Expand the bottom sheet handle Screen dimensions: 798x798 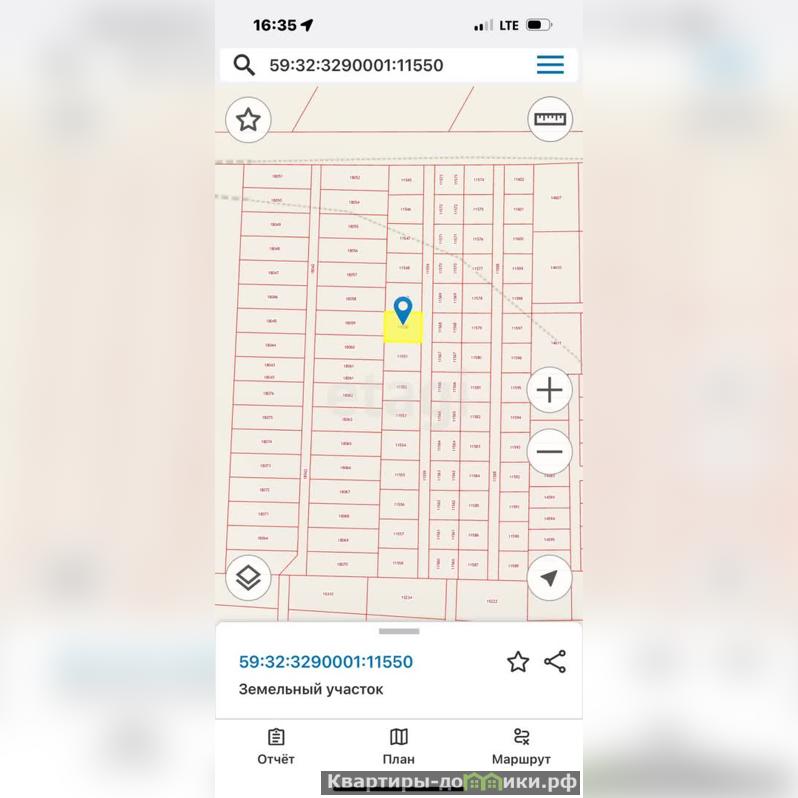point(399,631)
